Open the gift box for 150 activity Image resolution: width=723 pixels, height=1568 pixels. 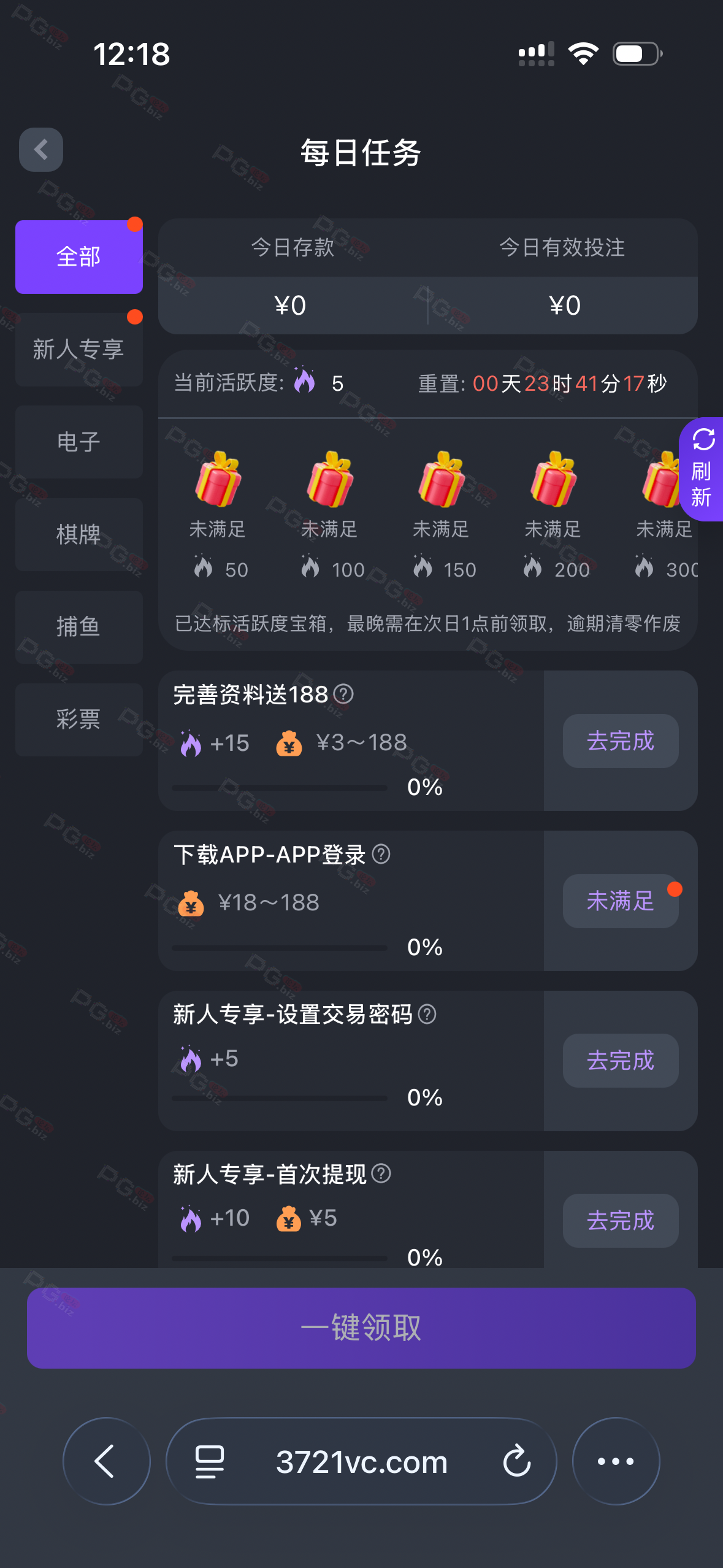(441, 480)
